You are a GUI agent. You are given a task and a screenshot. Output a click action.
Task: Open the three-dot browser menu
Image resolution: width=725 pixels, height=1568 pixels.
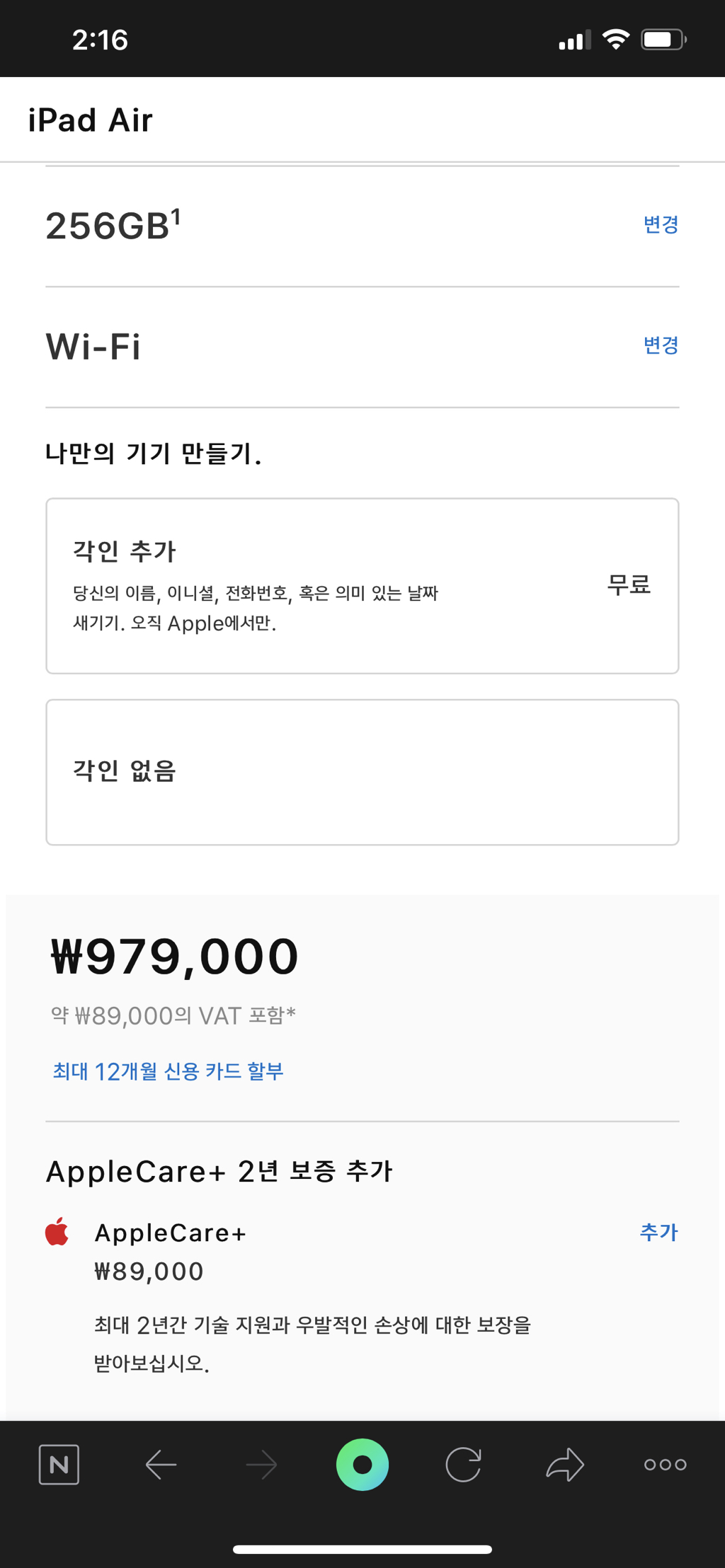pyautogui.click(x=664, y=1464)
